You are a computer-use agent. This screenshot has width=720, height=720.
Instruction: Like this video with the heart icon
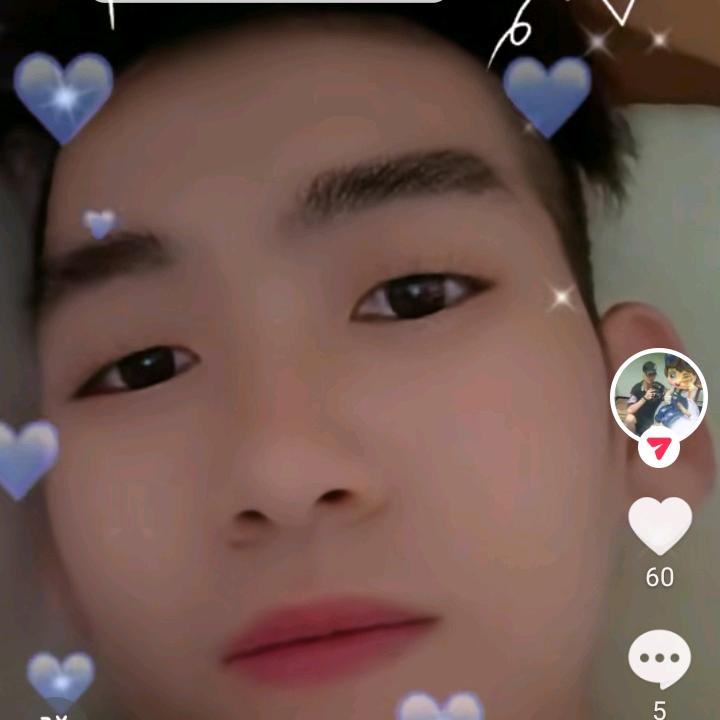tap(659, 526)
